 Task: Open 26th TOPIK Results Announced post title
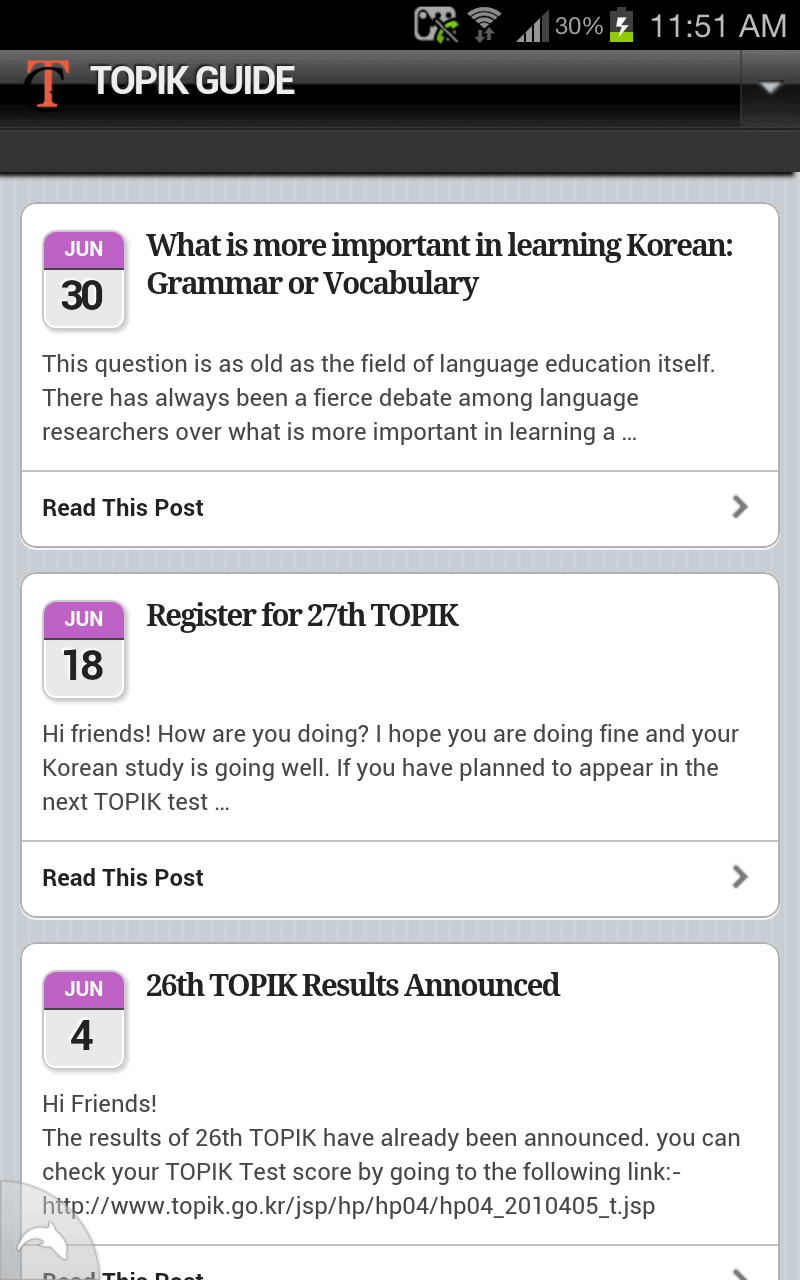353,986
